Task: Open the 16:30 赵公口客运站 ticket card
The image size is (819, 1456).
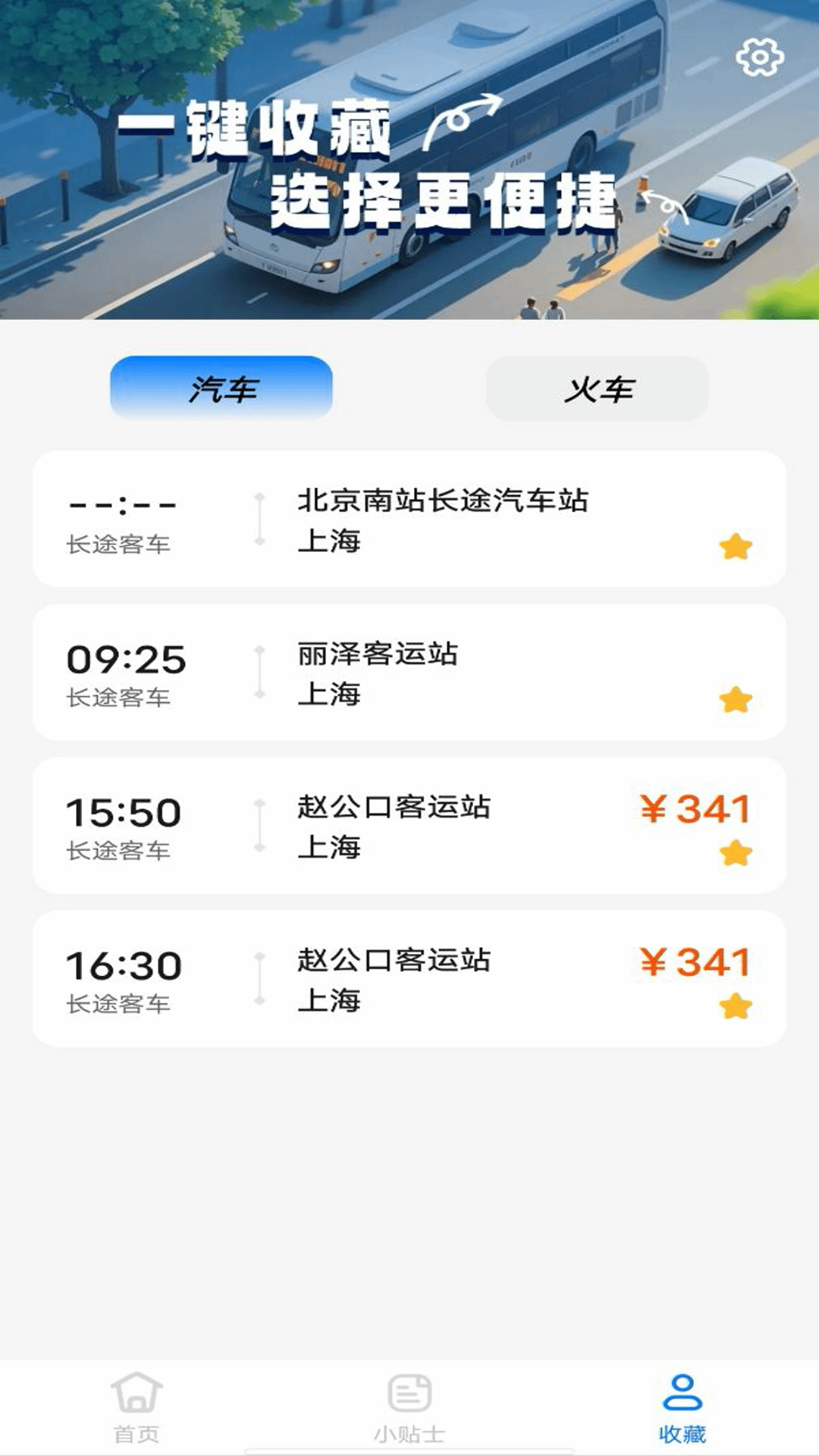Action: point(409,977)
